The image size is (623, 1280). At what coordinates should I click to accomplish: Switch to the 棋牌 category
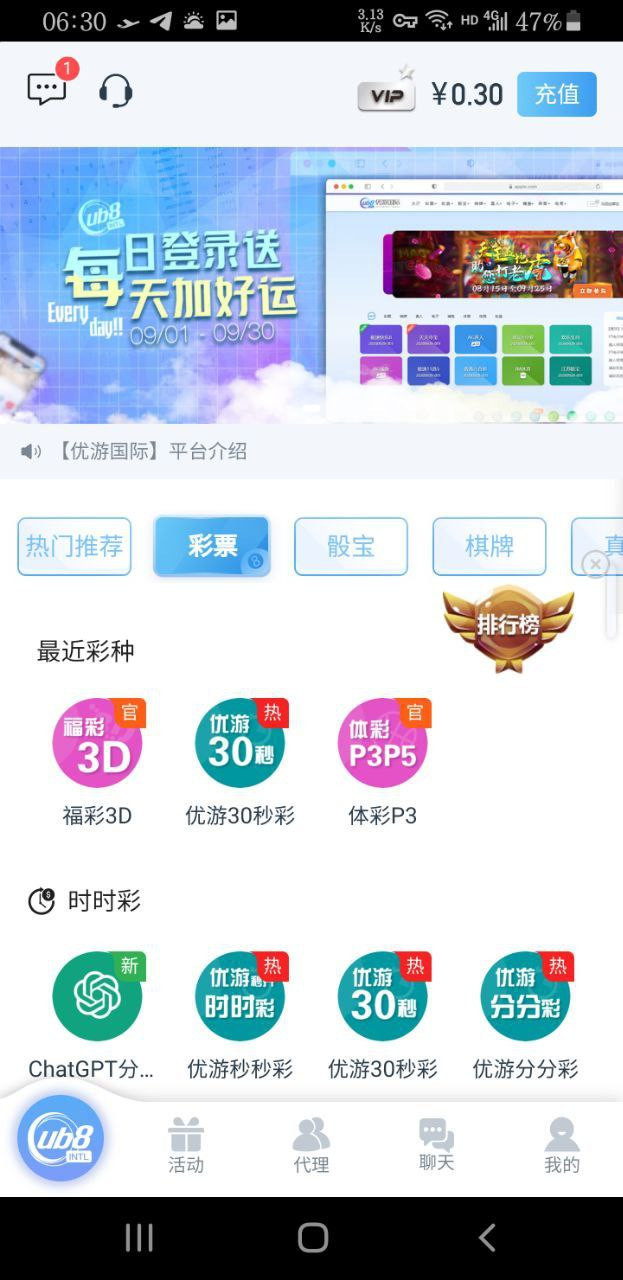click(489, 546)
